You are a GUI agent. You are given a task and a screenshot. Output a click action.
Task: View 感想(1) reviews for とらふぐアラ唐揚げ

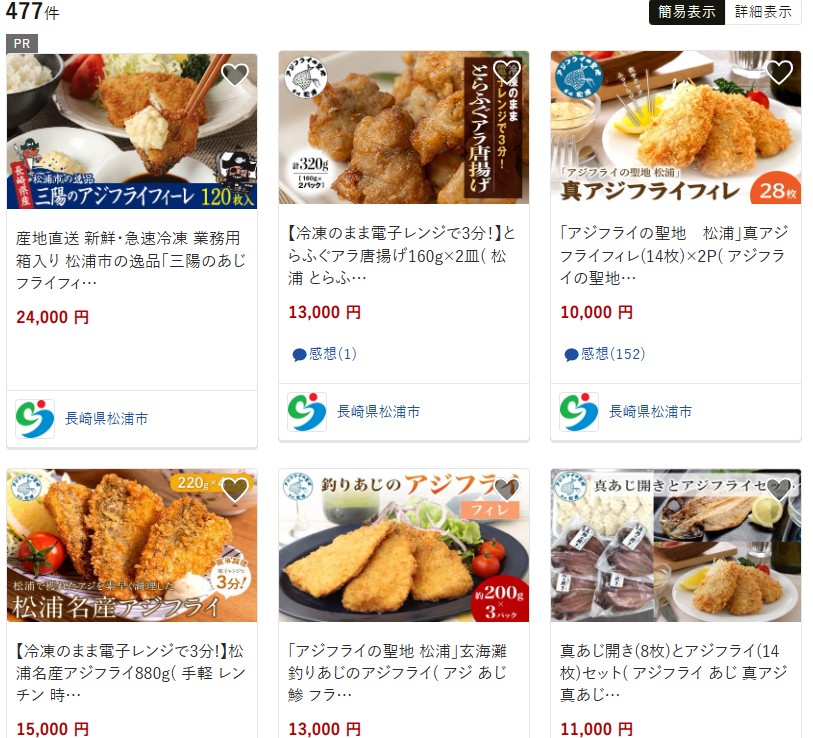click(x=324, y=354)
